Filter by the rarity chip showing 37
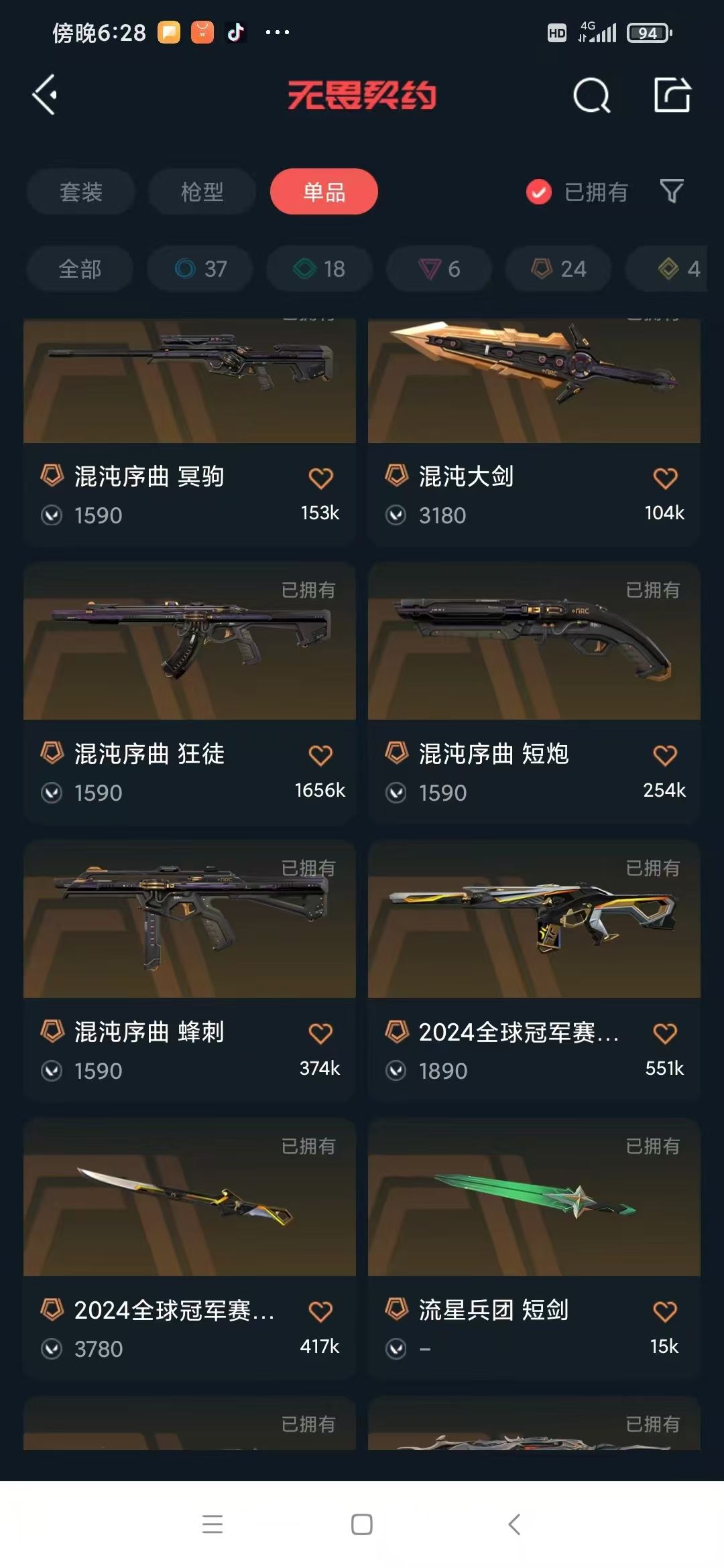The image size is (724, 1568). [x=200, y=269]
